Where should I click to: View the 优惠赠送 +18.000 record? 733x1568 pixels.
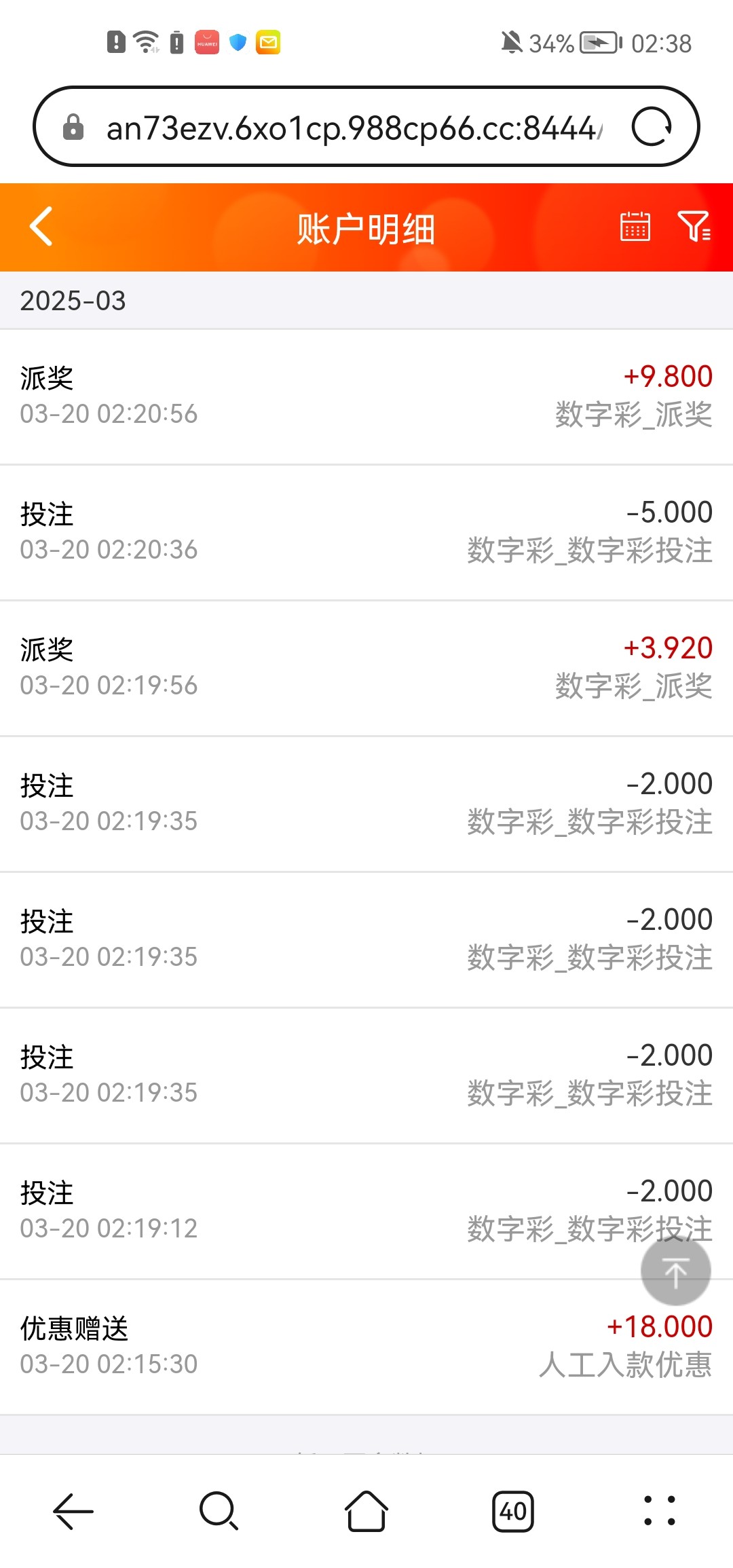click(x=366, y=1347)
